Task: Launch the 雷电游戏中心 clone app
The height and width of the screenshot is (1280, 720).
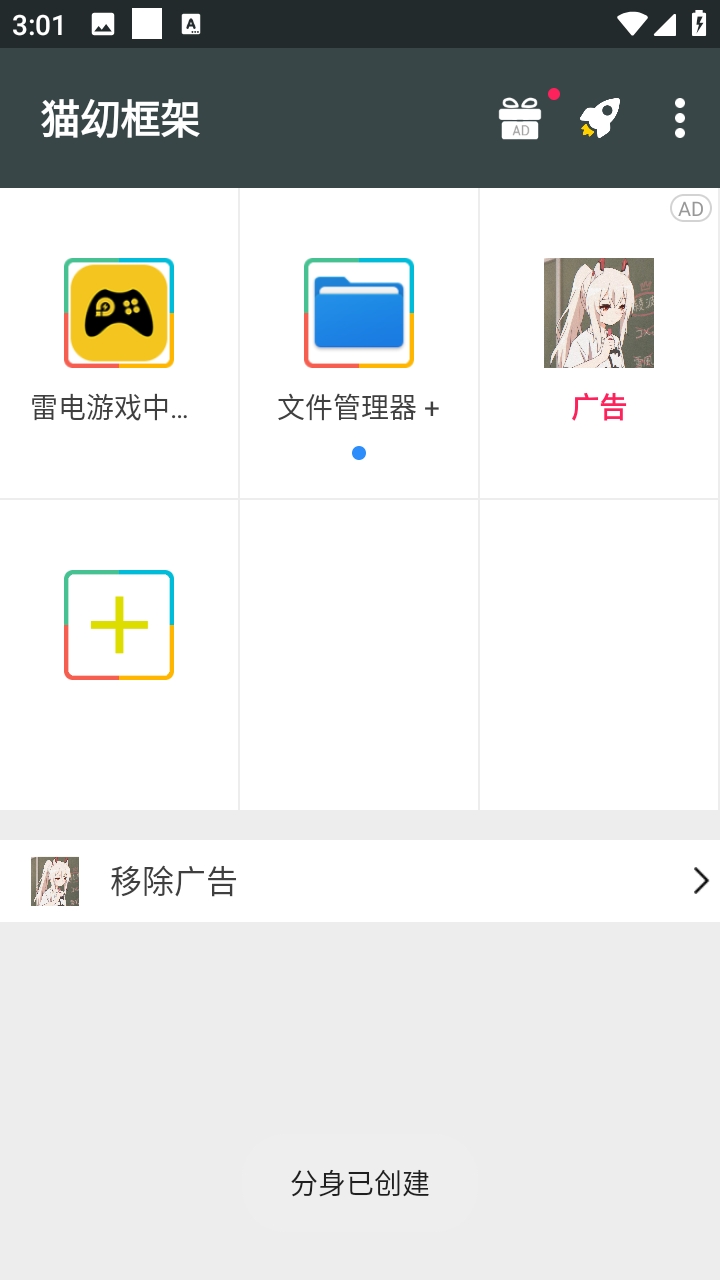Action: 118,313
